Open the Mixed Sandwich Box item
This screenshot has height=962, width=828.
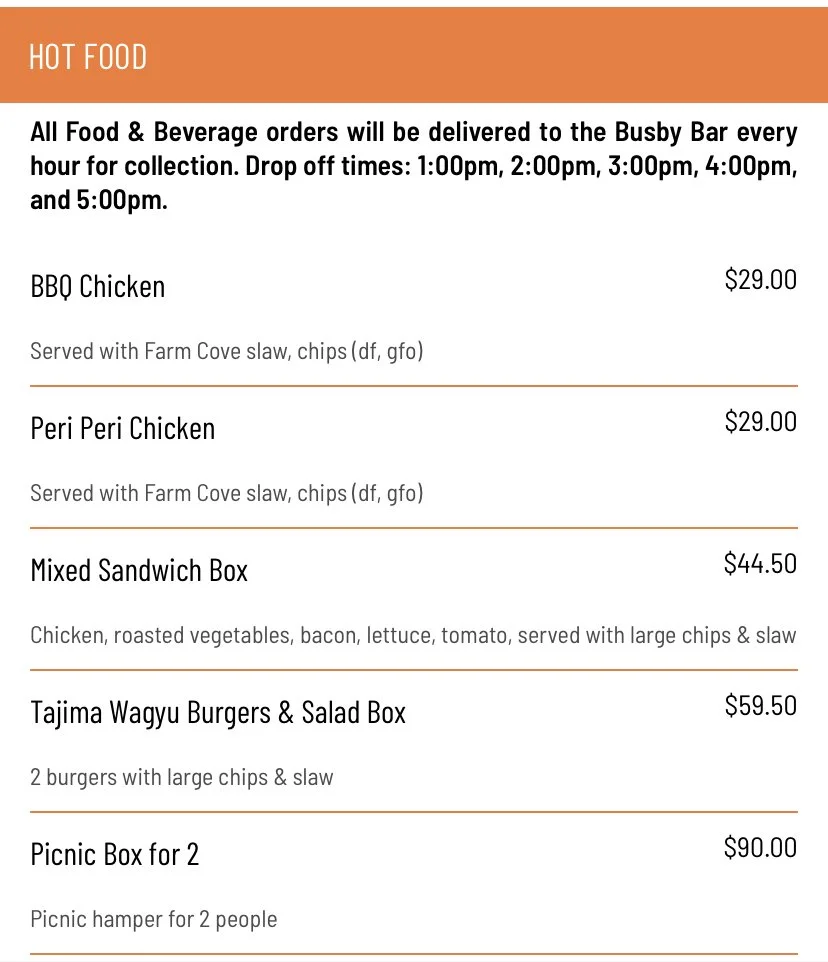pyautogui.click(x=139, y=571)
